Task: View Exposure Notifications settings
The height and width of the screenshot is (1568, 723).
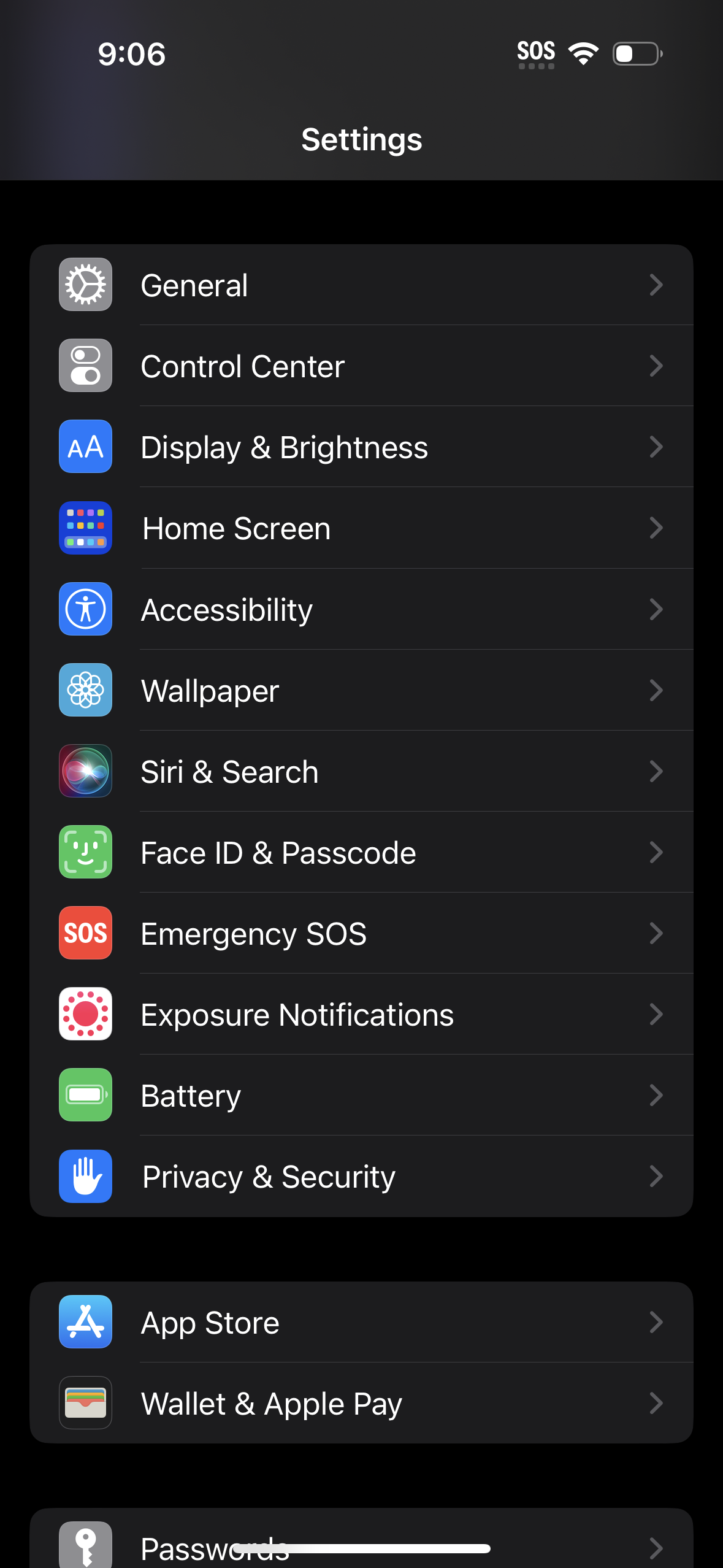Action: pyautogui.click(x=361, y=1014)
